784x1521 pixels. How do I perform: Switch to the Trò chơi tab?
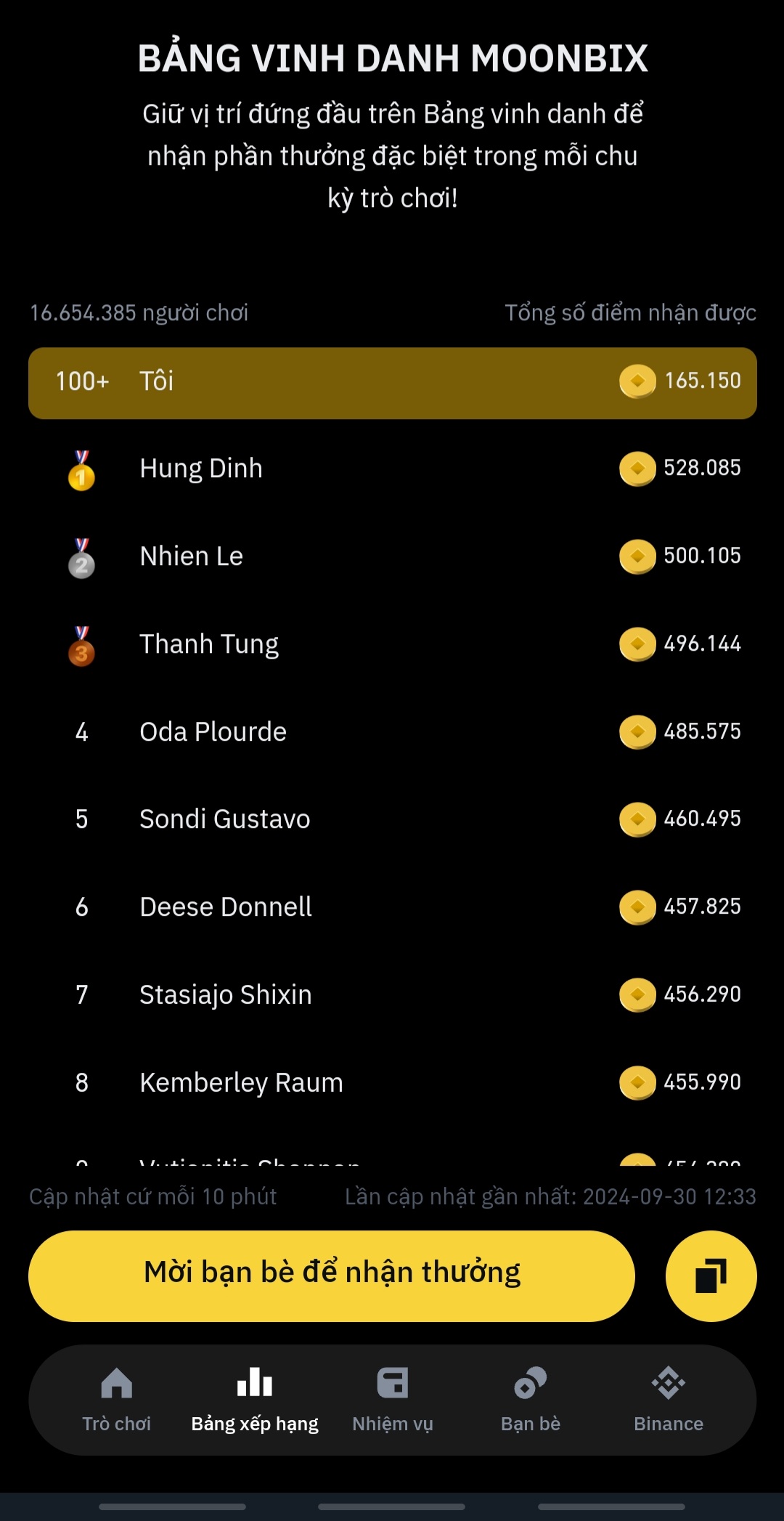pyautogui.click(x=116, y=1399)
